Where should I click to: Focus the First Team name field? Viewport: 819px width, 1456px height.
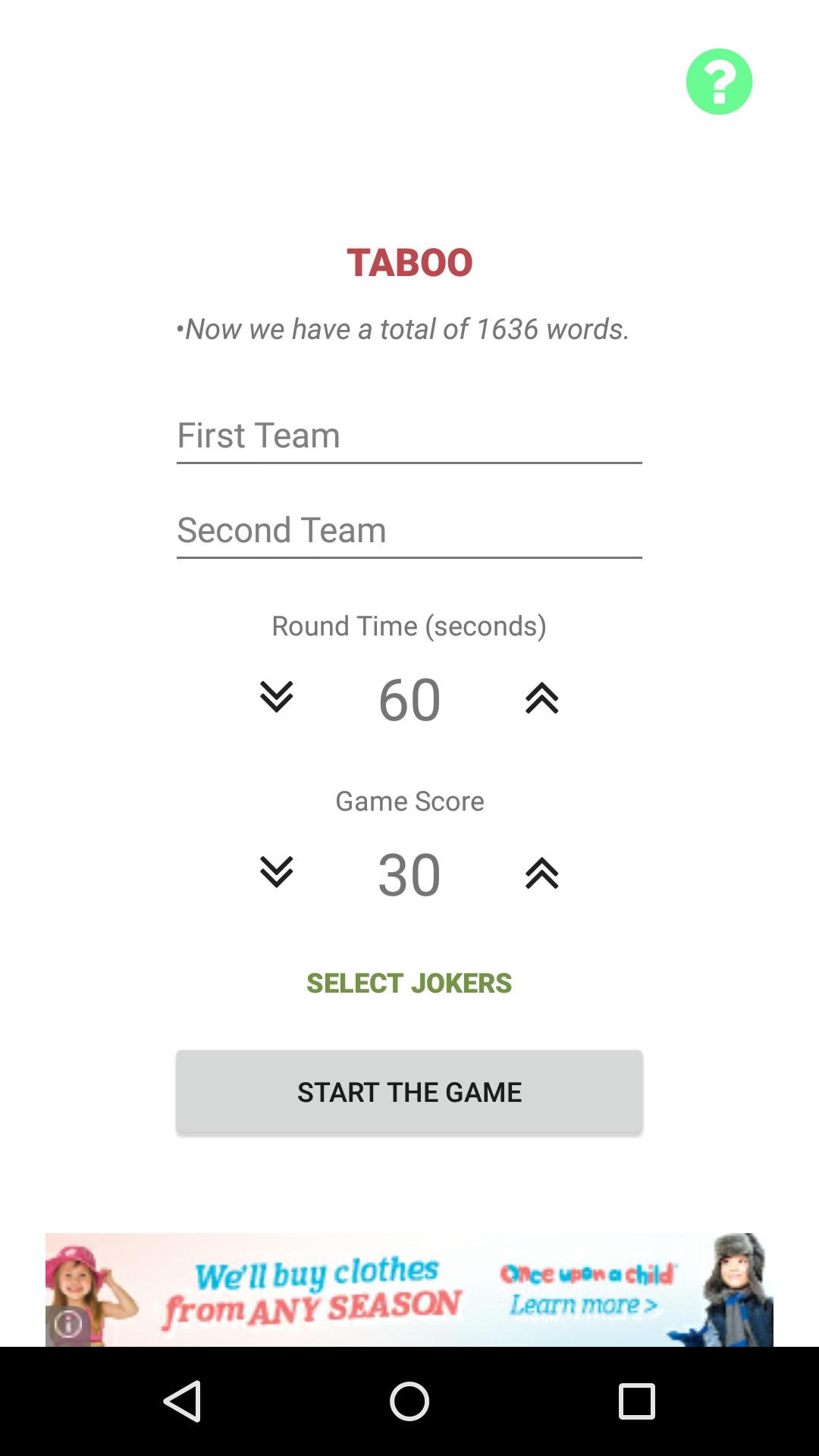pos(409,436)
